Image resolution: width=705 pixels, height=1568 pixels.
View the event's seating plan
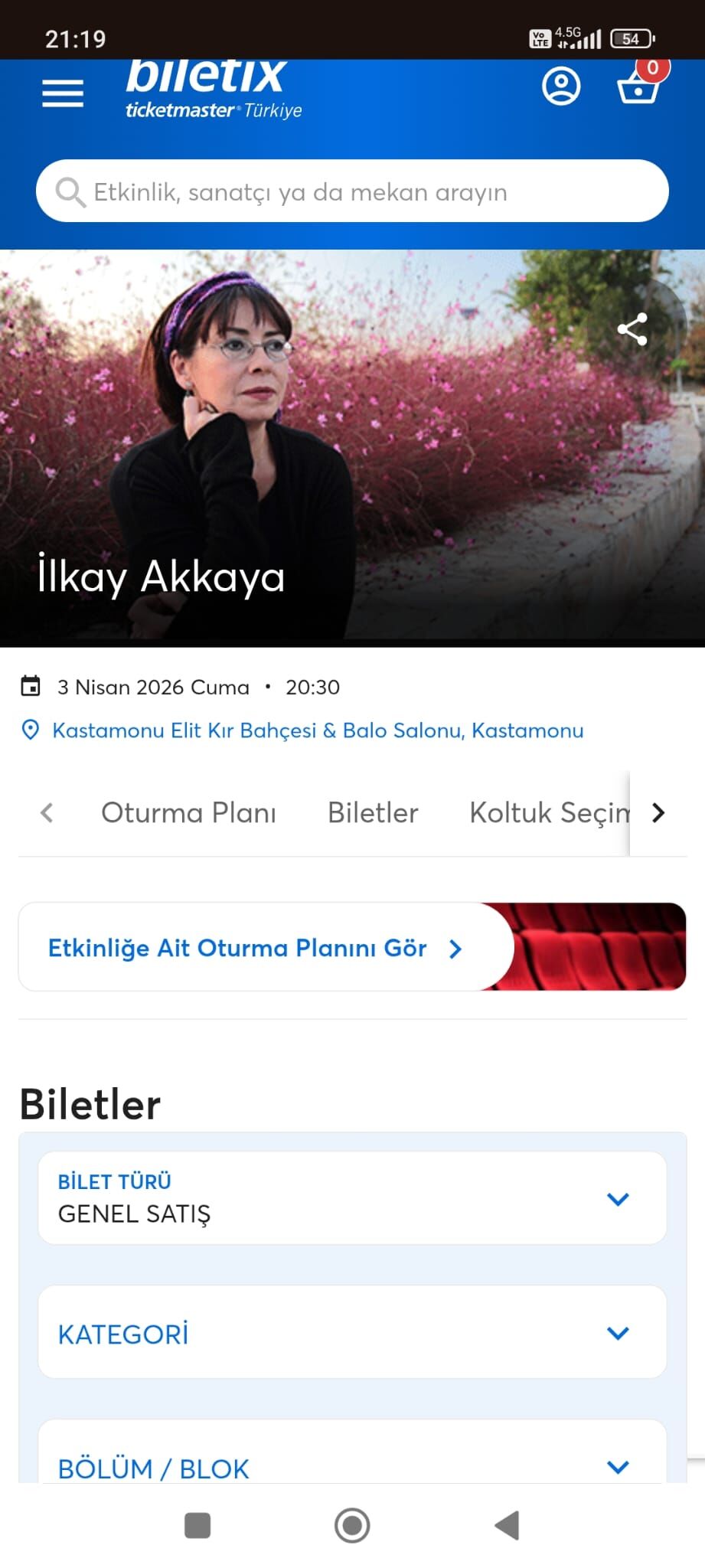(x=256, y=948)
